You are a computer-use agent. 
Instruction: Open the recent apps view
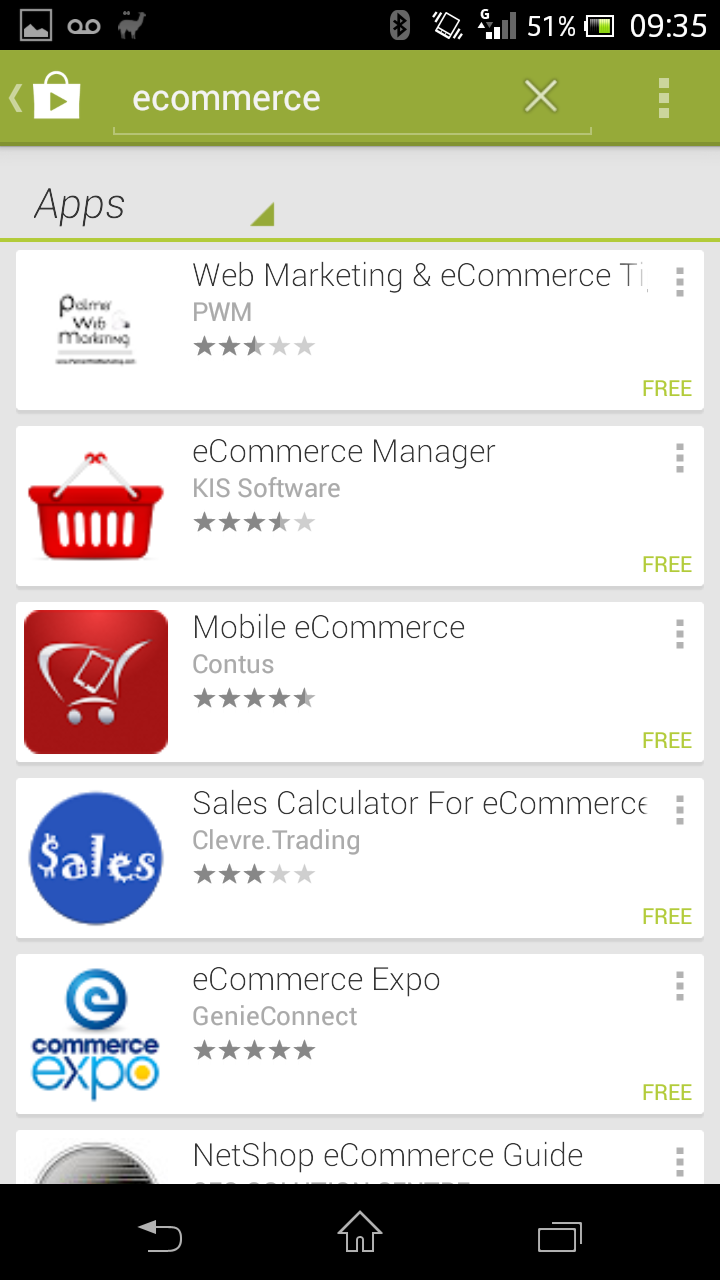(x=560, y=1236)
